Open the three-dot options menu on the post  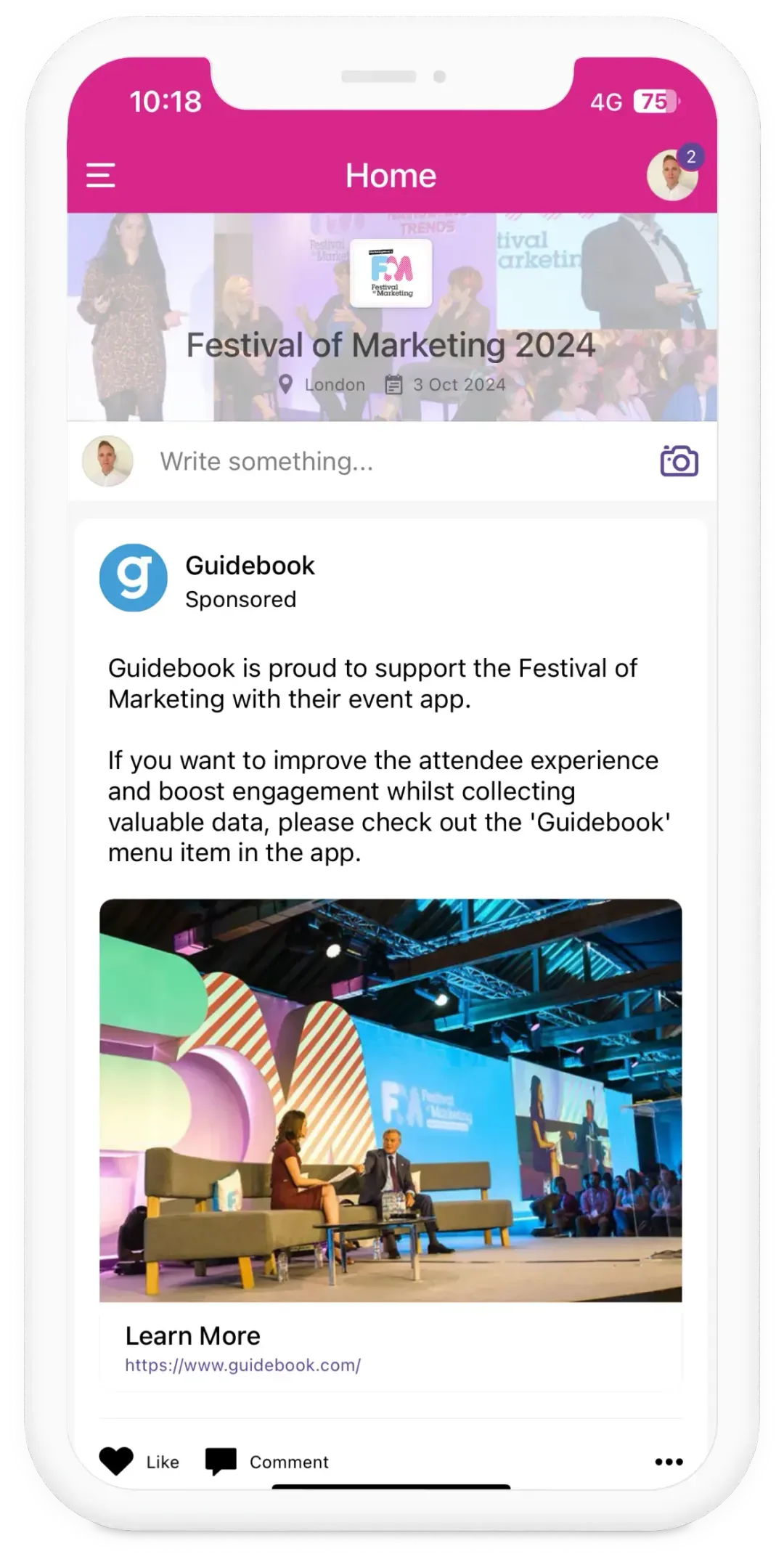[667, 1462]
